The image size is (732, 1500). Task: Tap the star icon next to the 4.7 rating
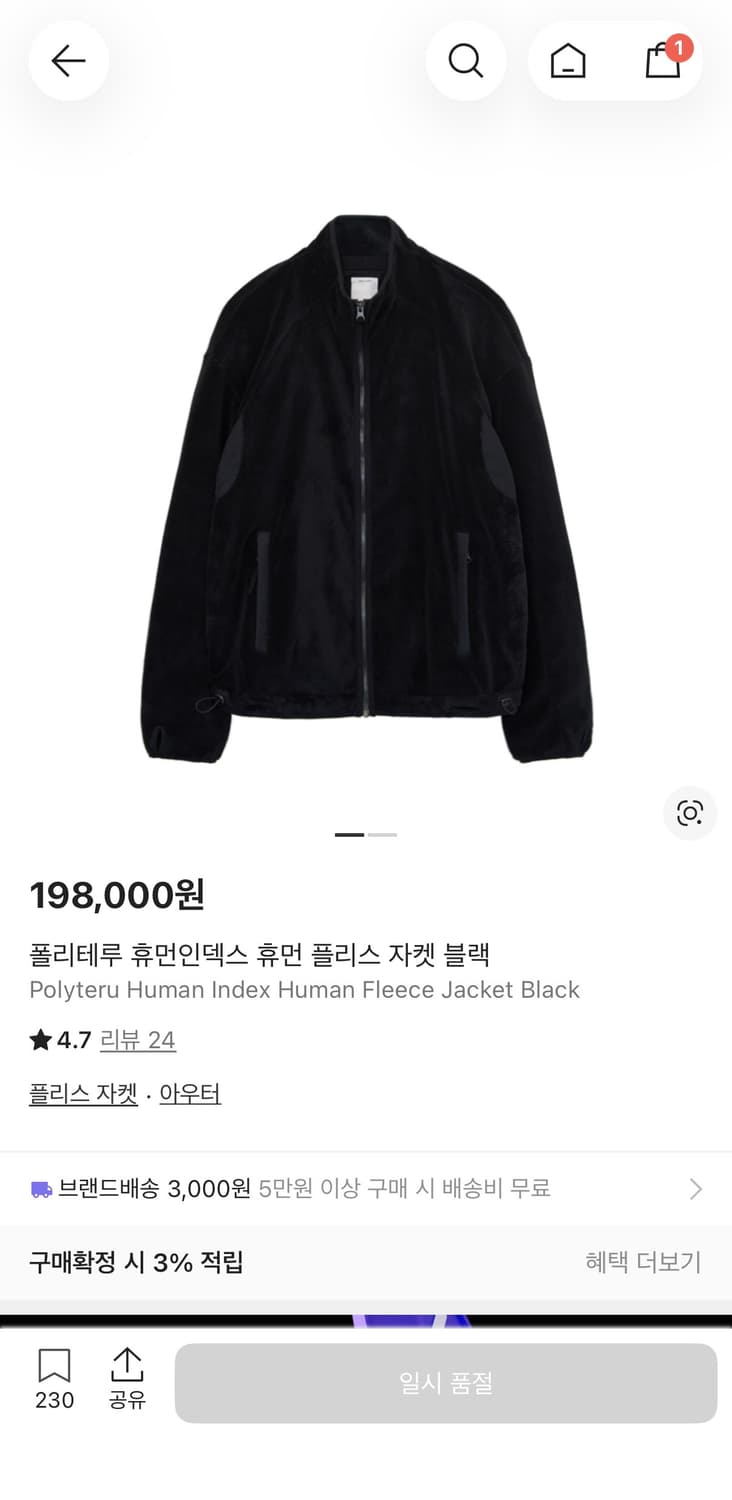tap(38, 1040)
